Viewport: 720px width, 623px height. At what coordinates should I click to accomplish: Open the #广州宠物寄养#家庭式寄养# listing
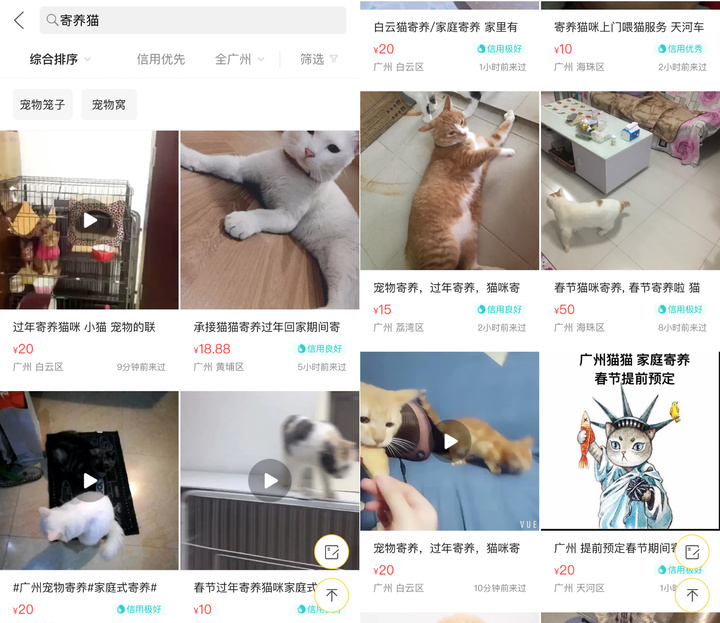pyautogui.click(x=89, y=480)
